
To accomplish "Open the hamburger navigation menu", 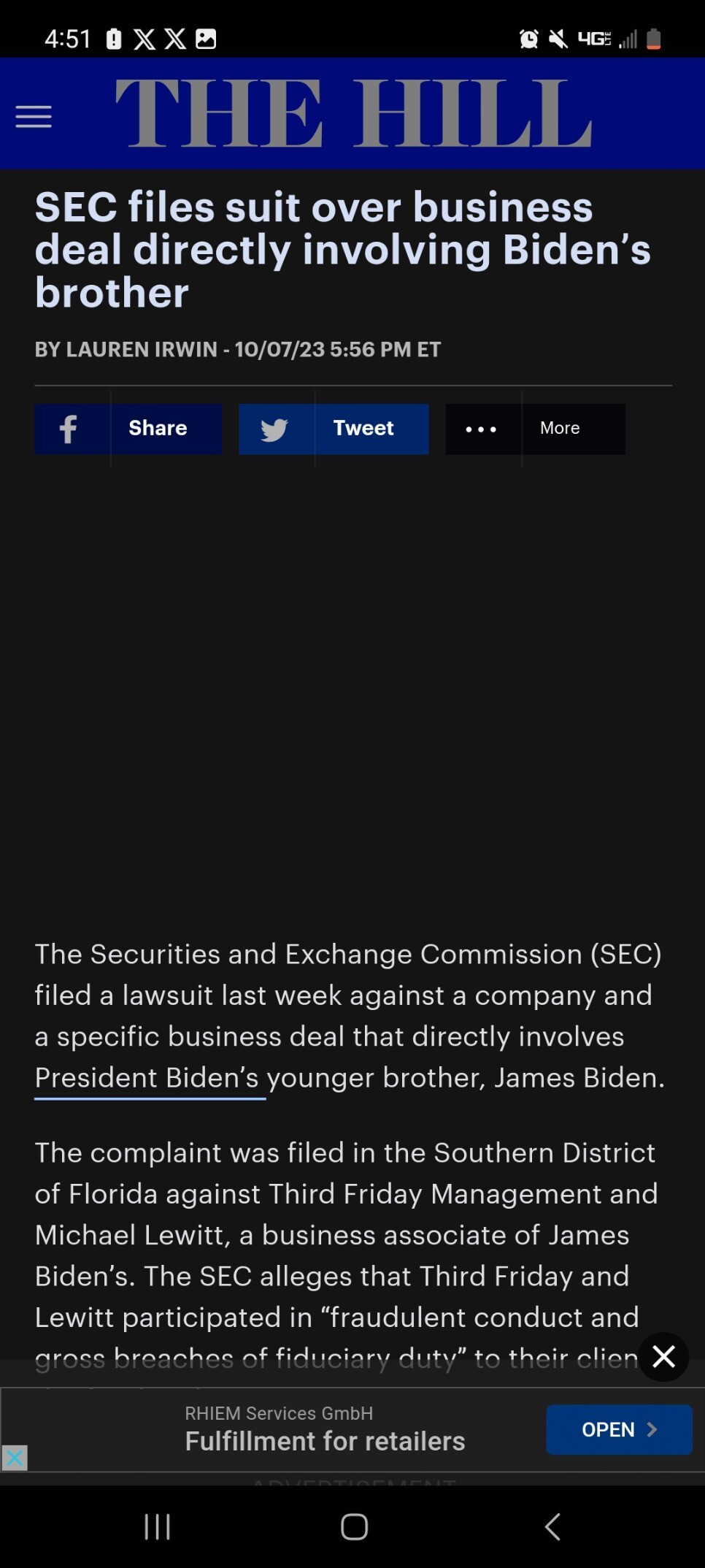I will [34, 117].
